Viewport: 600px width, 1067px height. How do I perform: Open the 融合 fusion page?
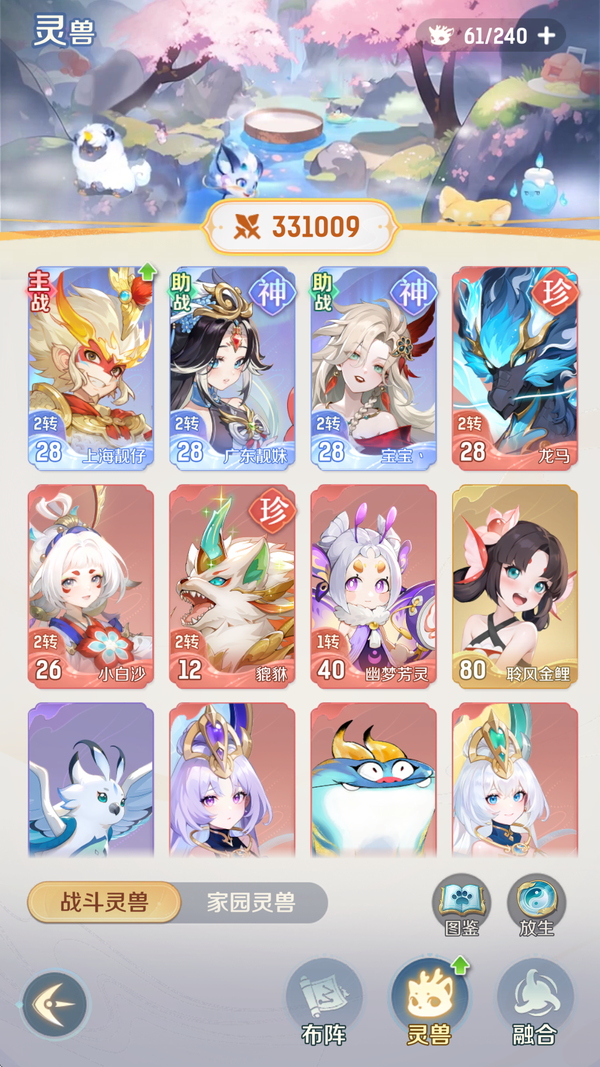coord(534,1002)
